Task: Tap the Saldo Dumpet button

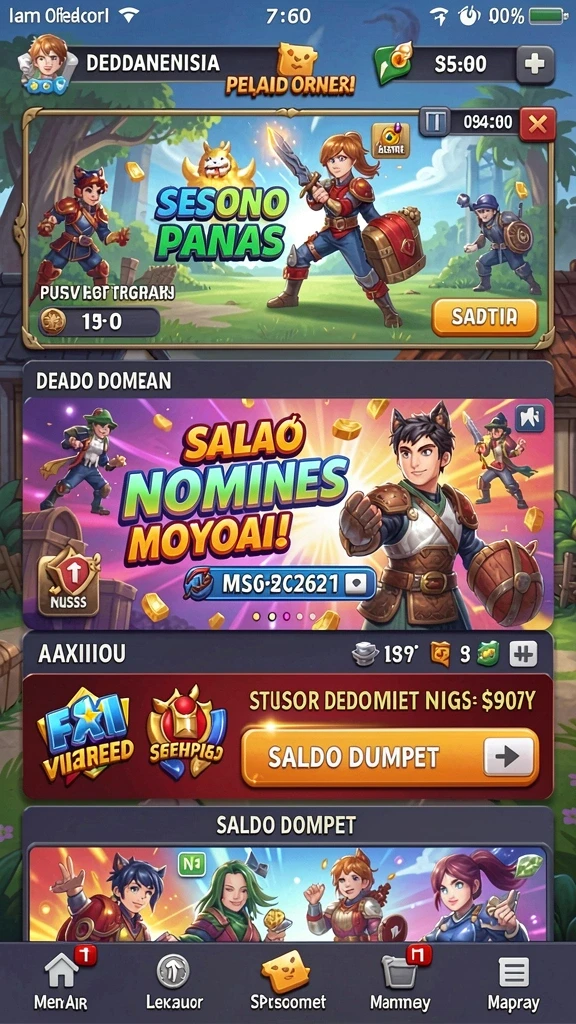Action: 390,757
